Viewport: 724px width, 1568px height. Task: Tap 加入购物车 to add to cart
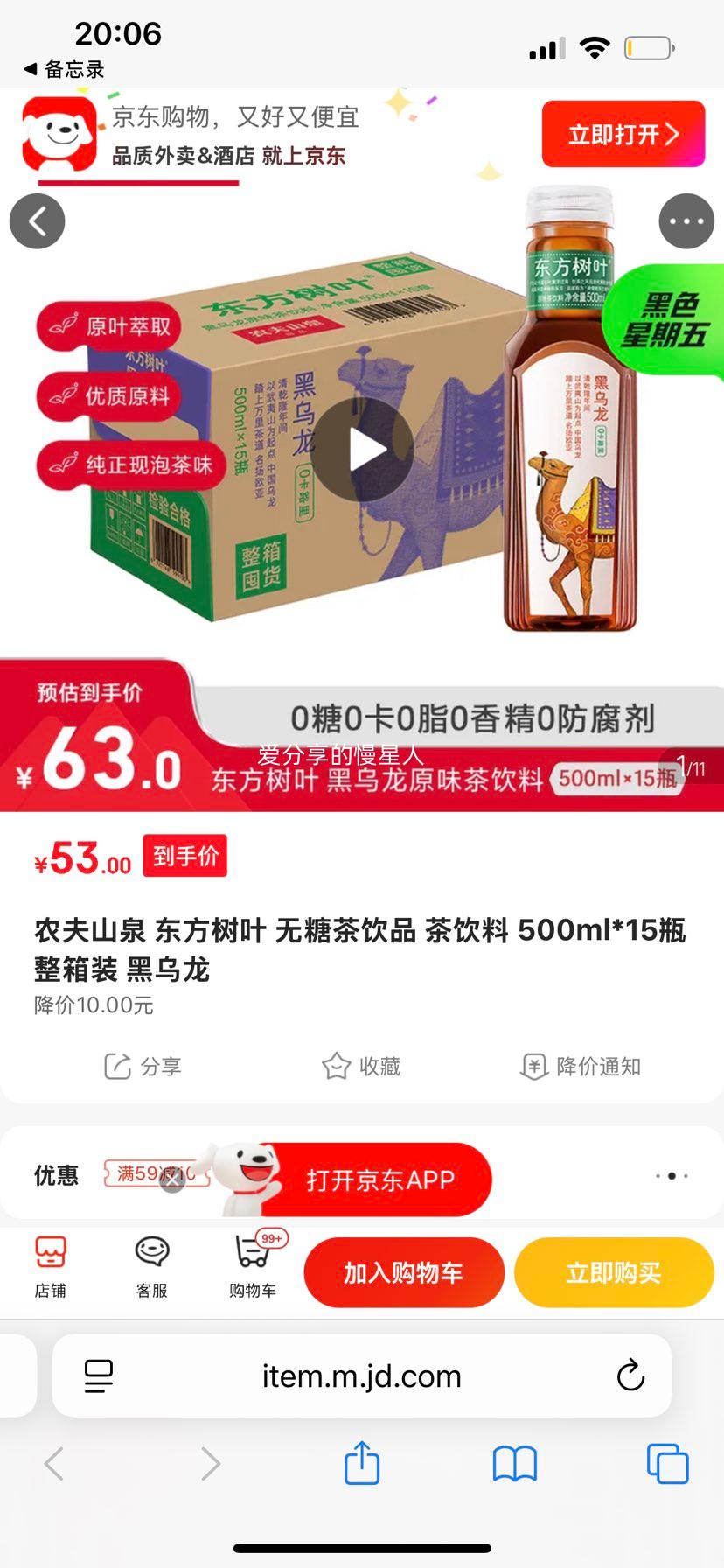pyautogui.click(x=404, y=1272)
